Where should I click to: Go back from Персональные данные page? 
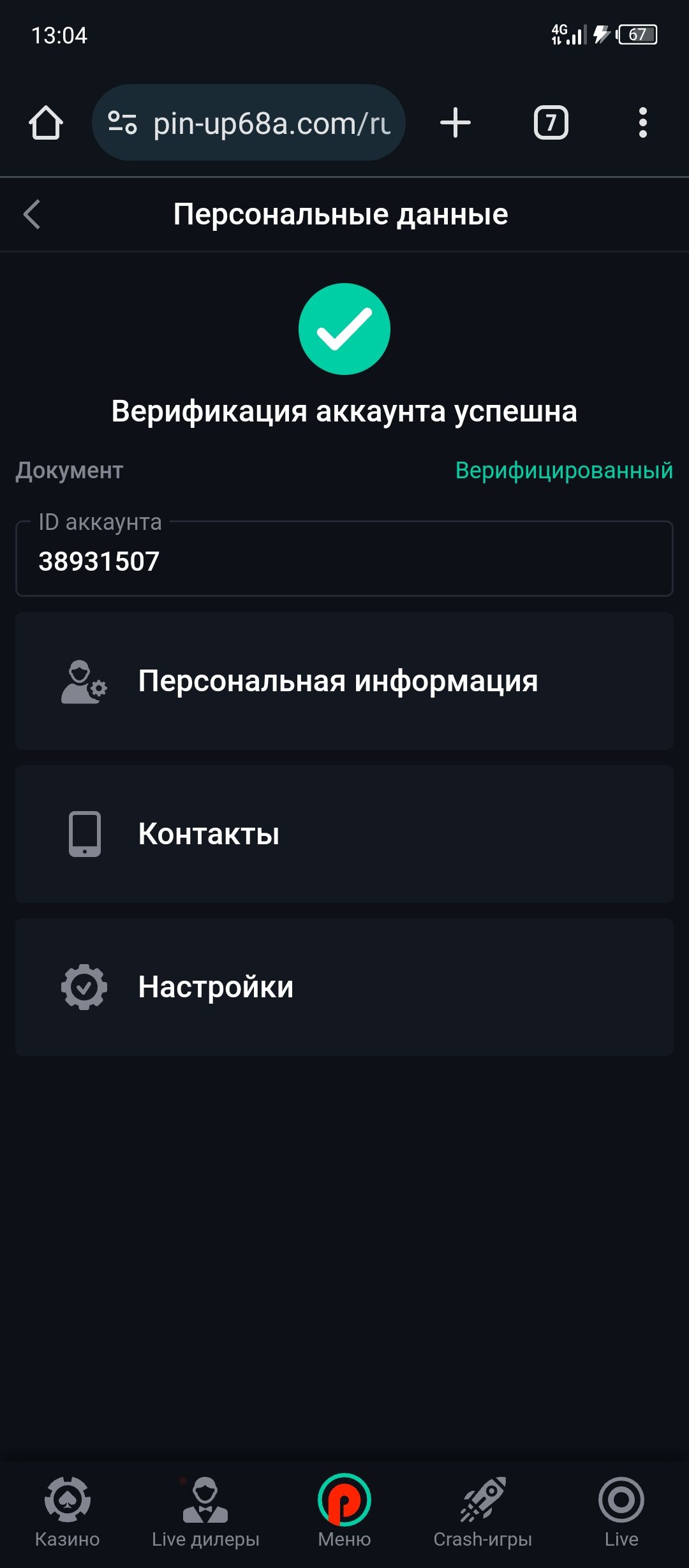coord(32,214)
